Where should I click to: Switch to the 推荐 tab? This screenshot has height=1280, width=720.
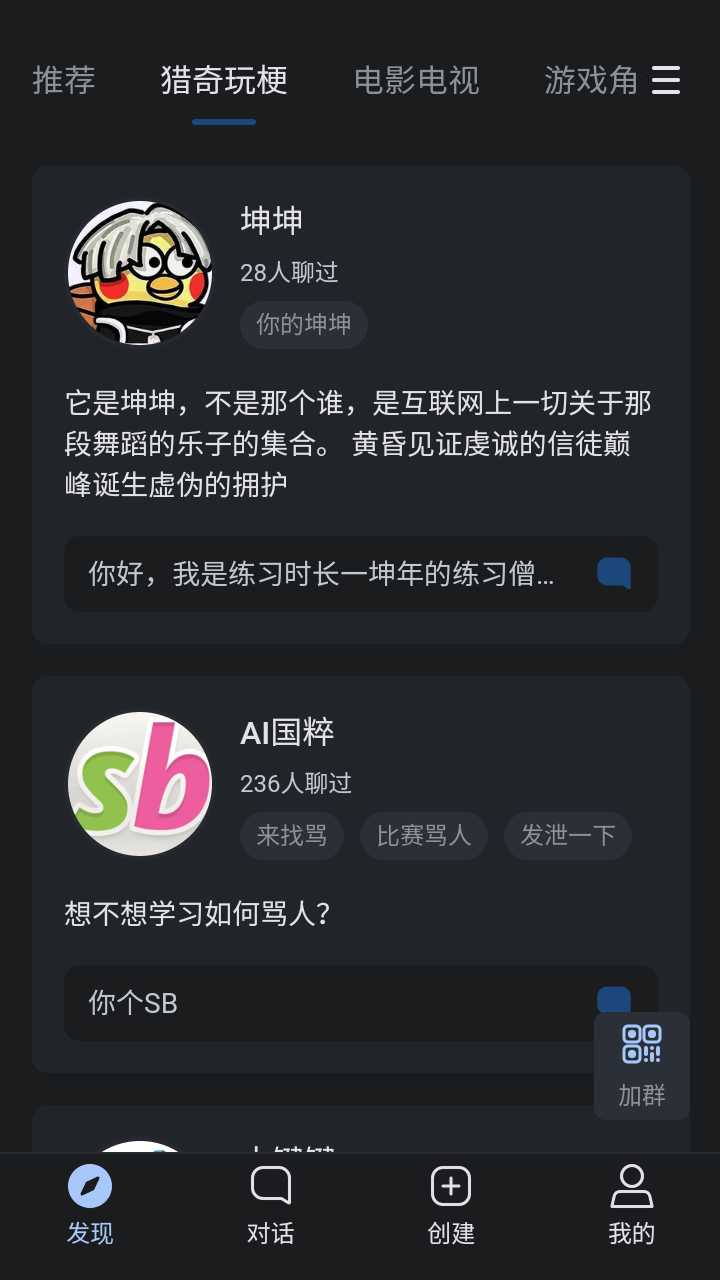pos(64,80)
